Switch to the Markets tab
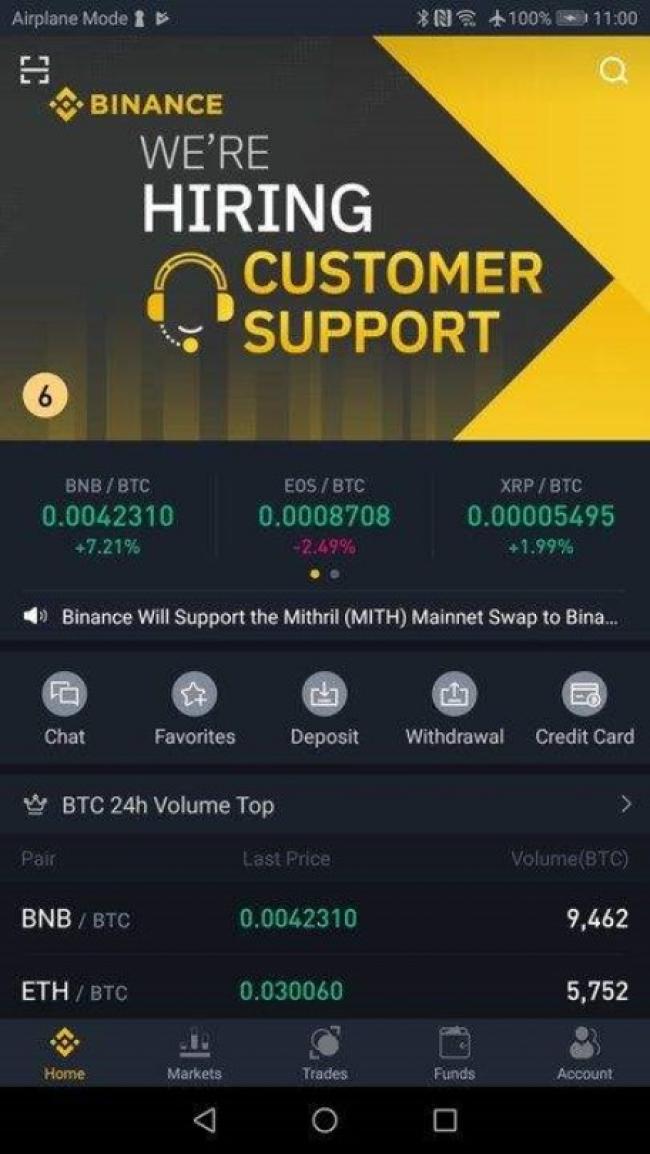The width and height of the screenshot is (650, 1154). [194, 1054]
